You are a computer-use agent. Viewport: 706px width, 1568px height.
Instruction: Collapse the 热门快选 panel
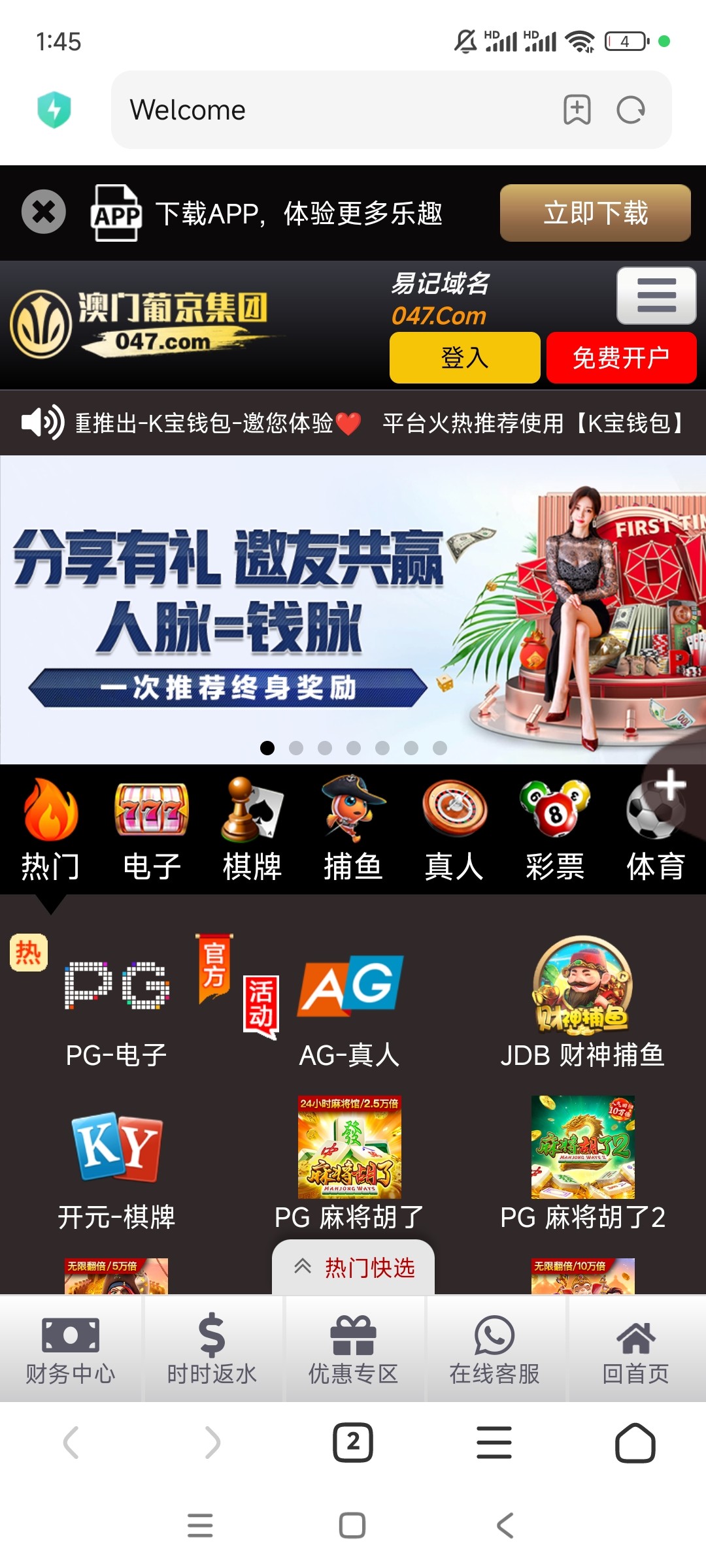(353, 1267)
